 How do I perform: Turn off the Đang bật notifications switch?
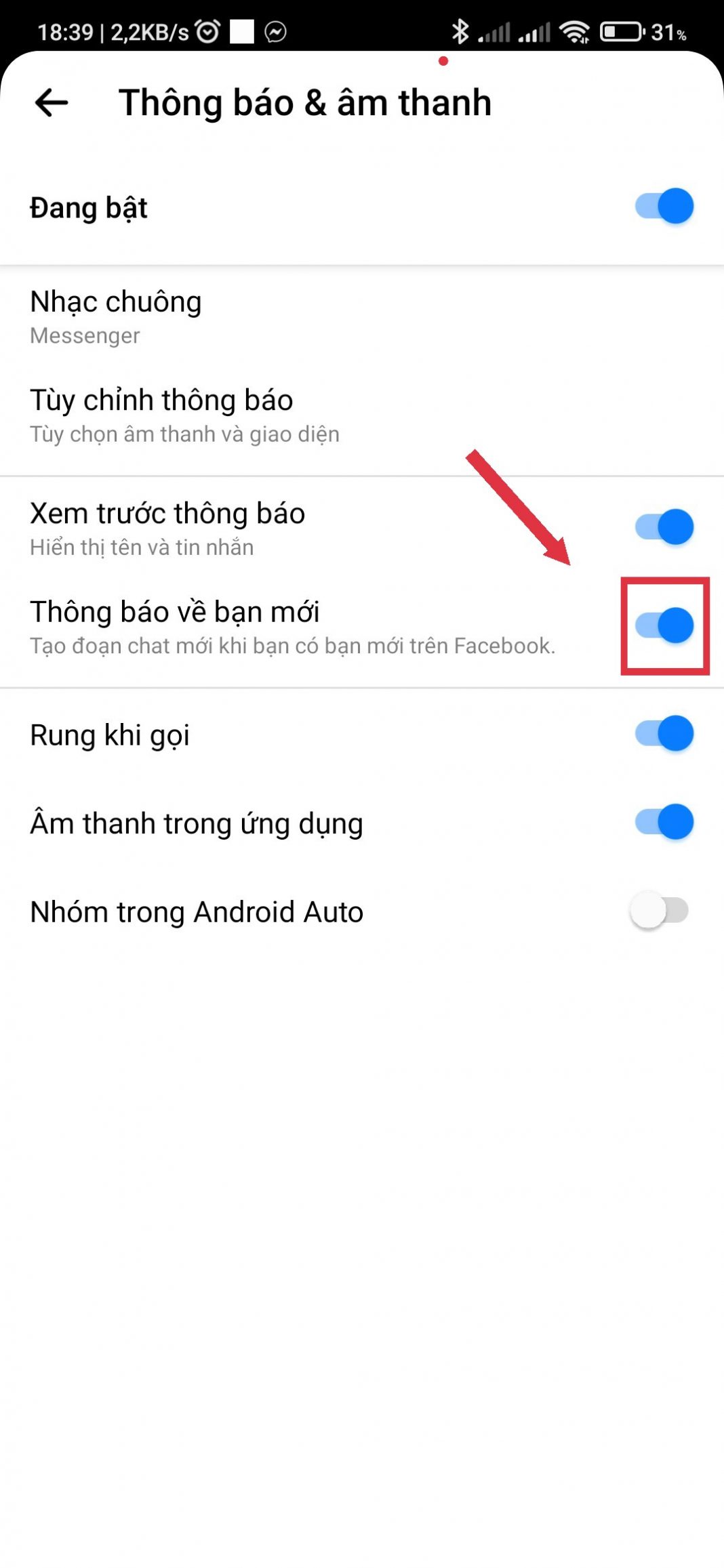click(x=664, y=207)
